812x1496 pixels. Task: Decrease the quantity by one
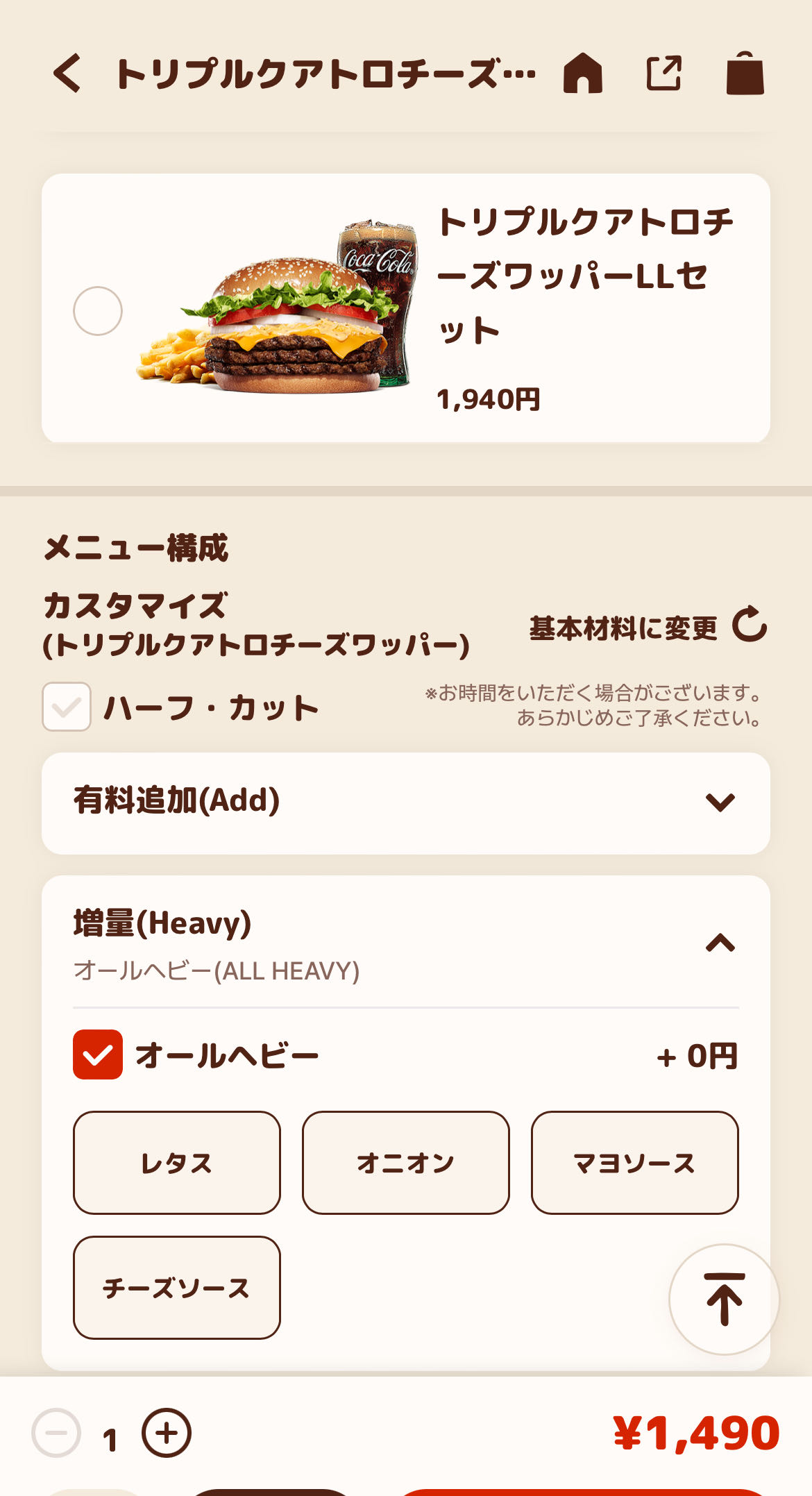tap(56, 1433)
